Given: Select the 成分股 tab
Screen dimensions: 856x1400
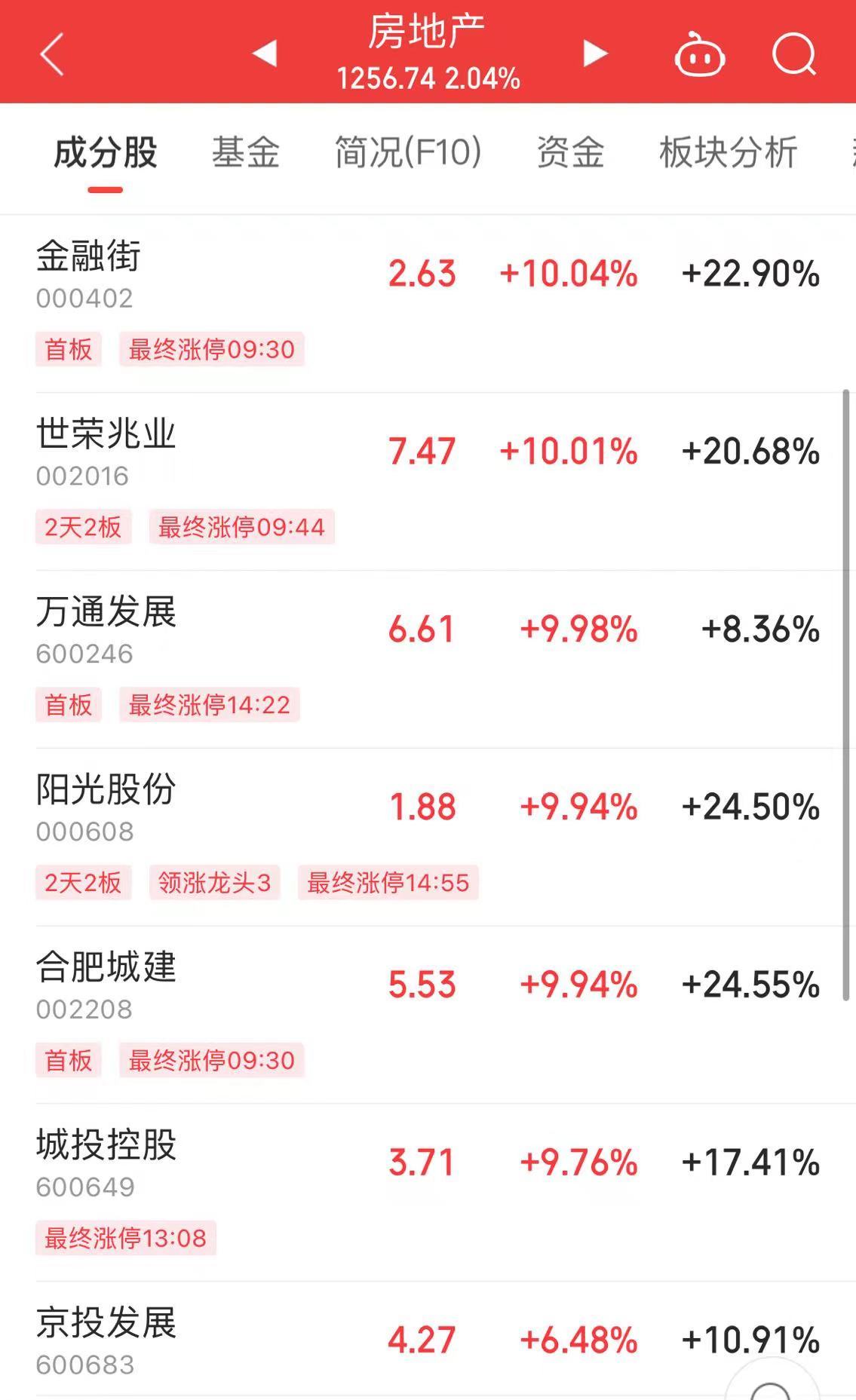Looking at the screenshot, I should click(105, 152).
